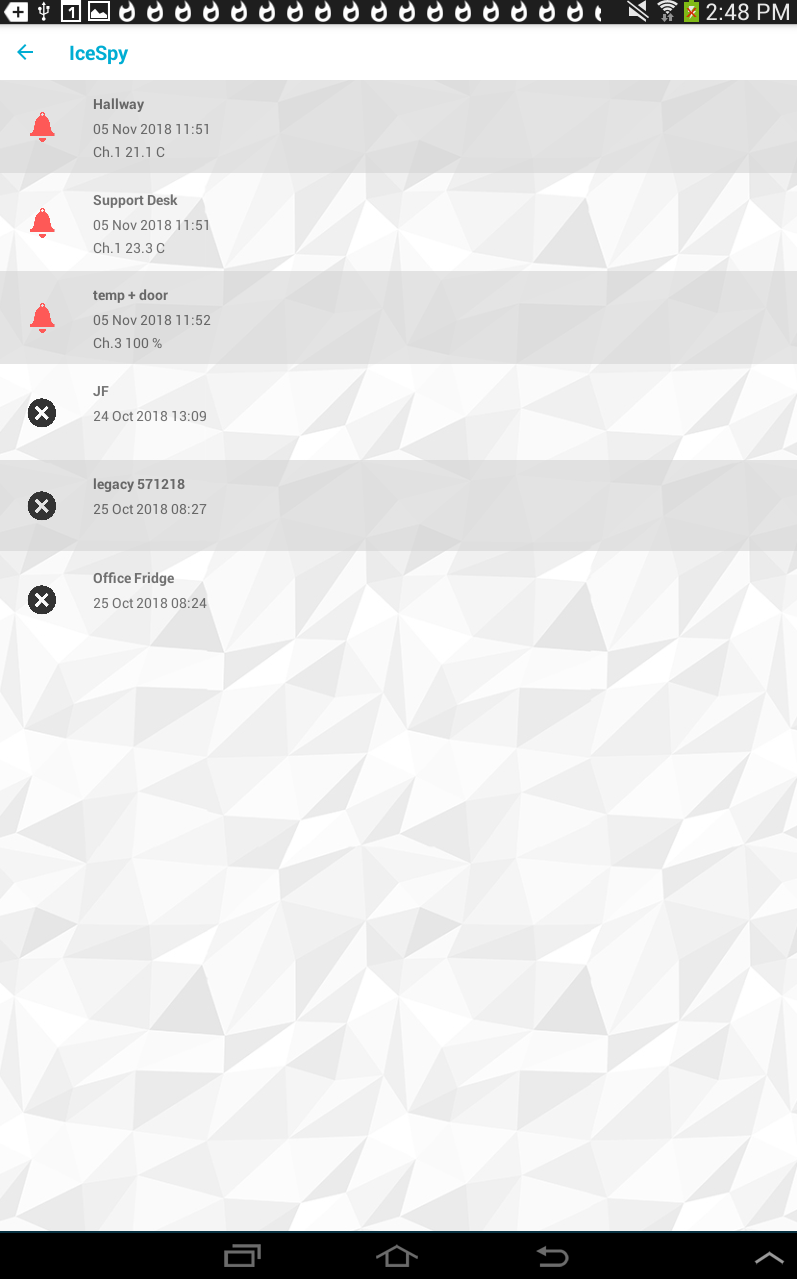797x1279 pixels.
Task: Select the temp + door entry
Action: [398, 318]
